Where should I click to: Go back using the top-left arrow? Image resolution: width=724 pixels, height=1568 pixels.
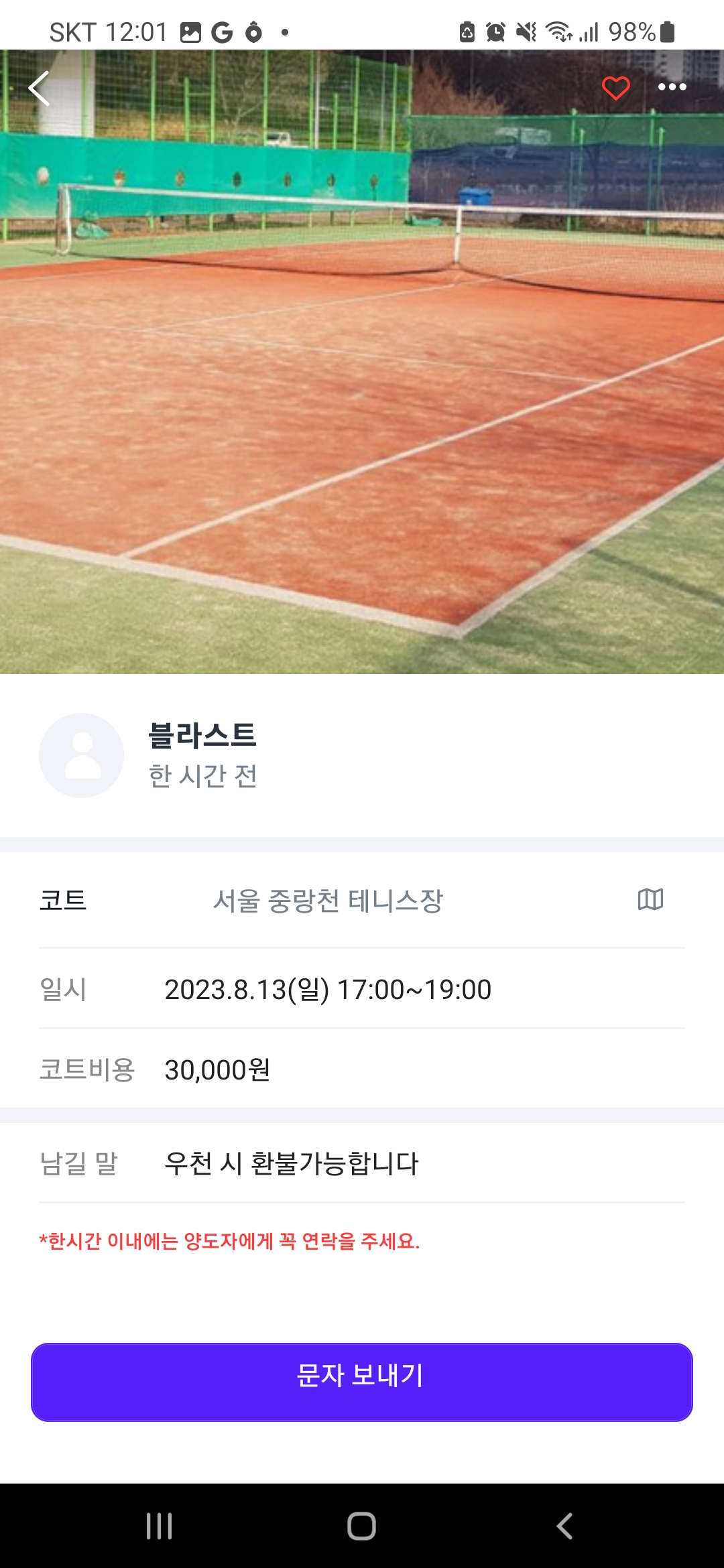pyautogui.click(x=40, y=88)
